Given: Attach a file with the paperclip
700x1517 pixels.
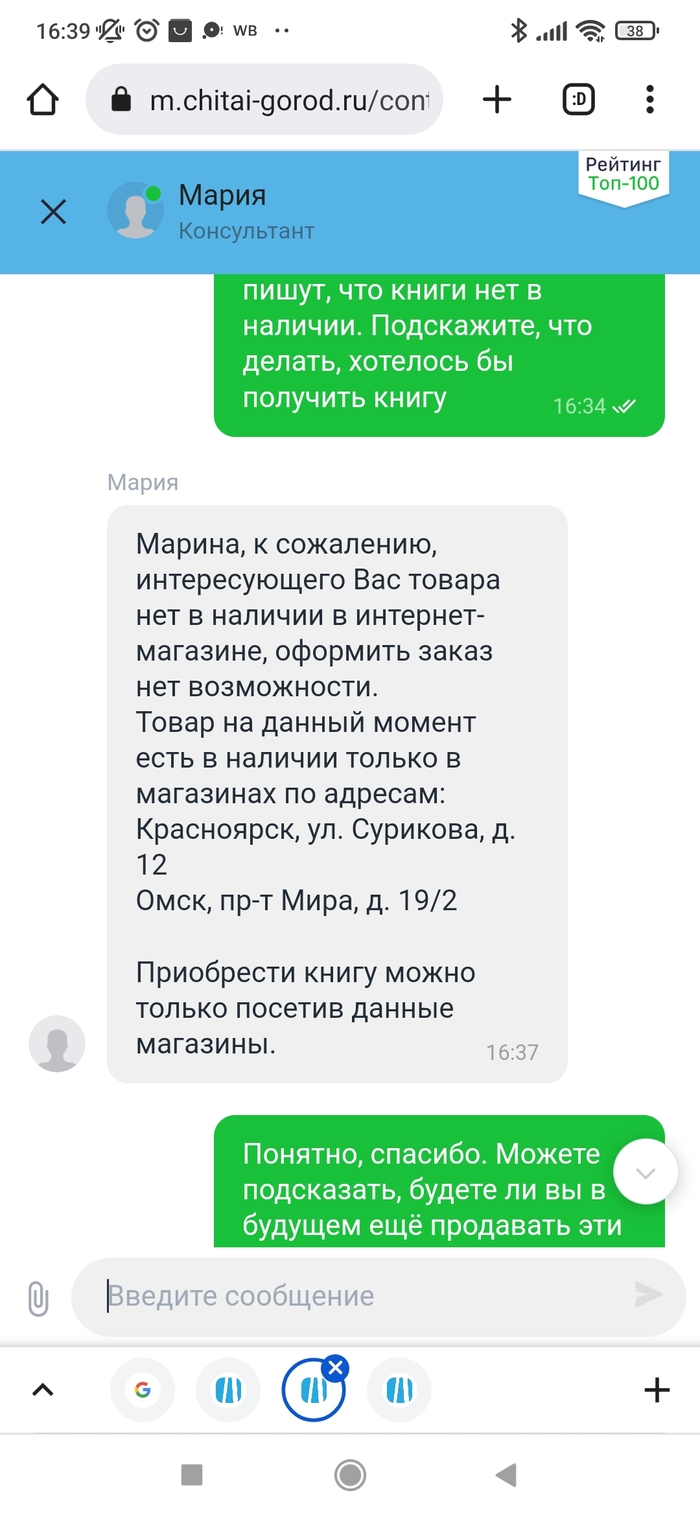Looking at the screenshot, I should pos(38,1298).
